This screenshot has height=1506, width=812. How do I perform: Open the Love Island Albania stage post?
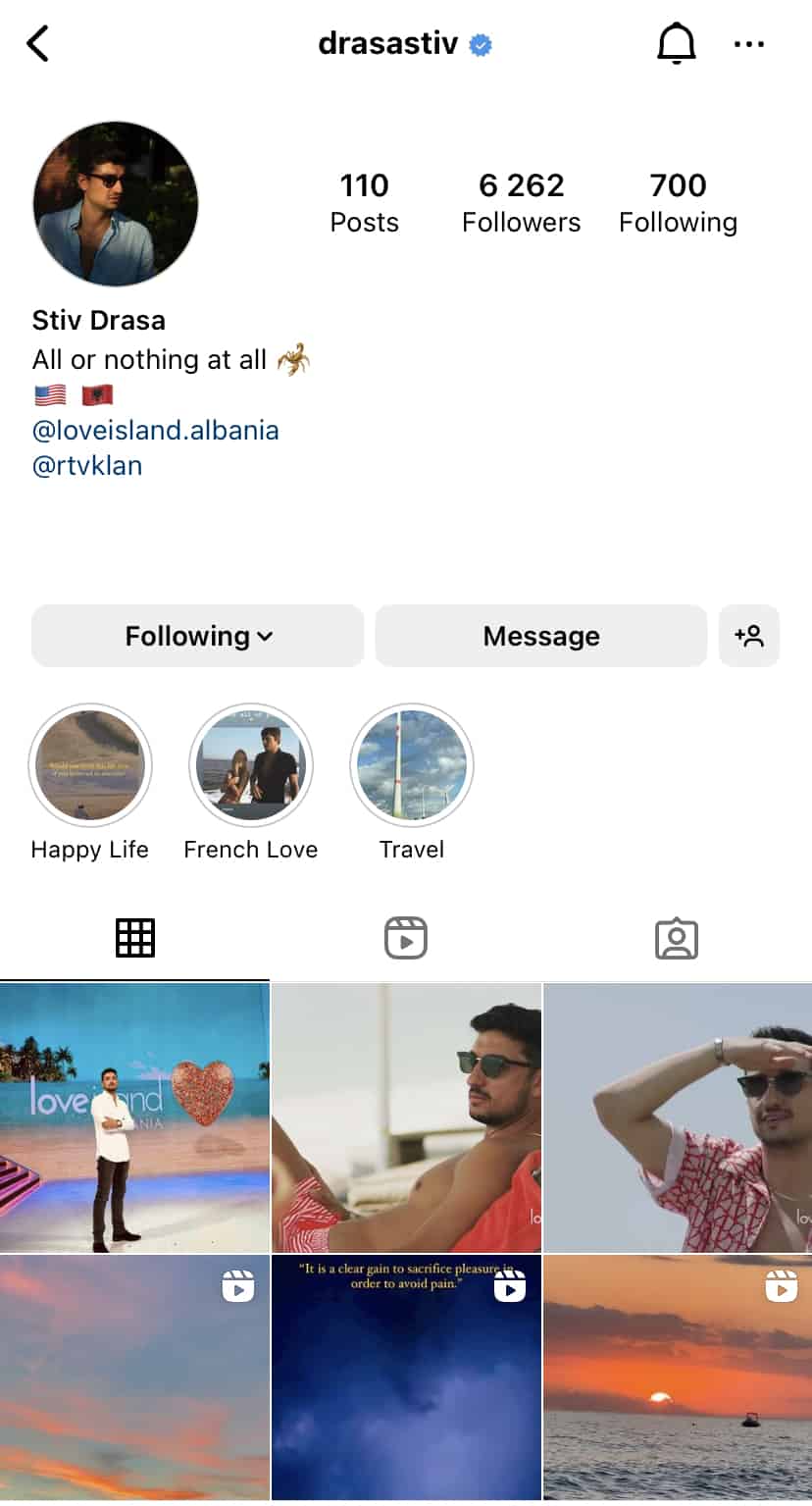(134, 1117)
